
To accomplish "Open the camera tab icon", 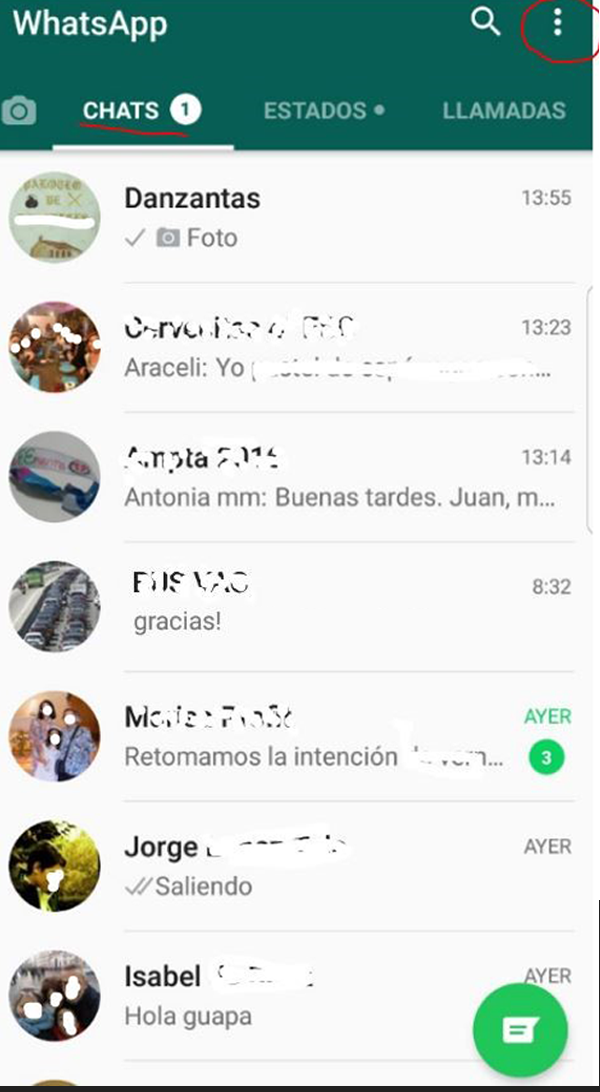I will (x=18, y=111).
